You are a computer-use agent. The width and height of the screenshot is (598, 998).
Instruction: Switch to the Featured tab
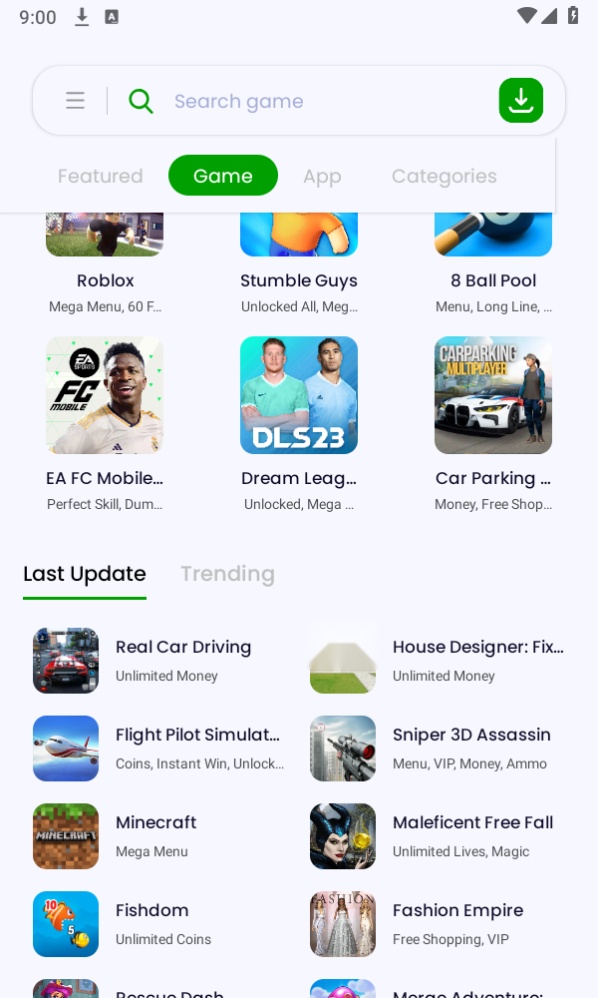click(x=100, y=176)
